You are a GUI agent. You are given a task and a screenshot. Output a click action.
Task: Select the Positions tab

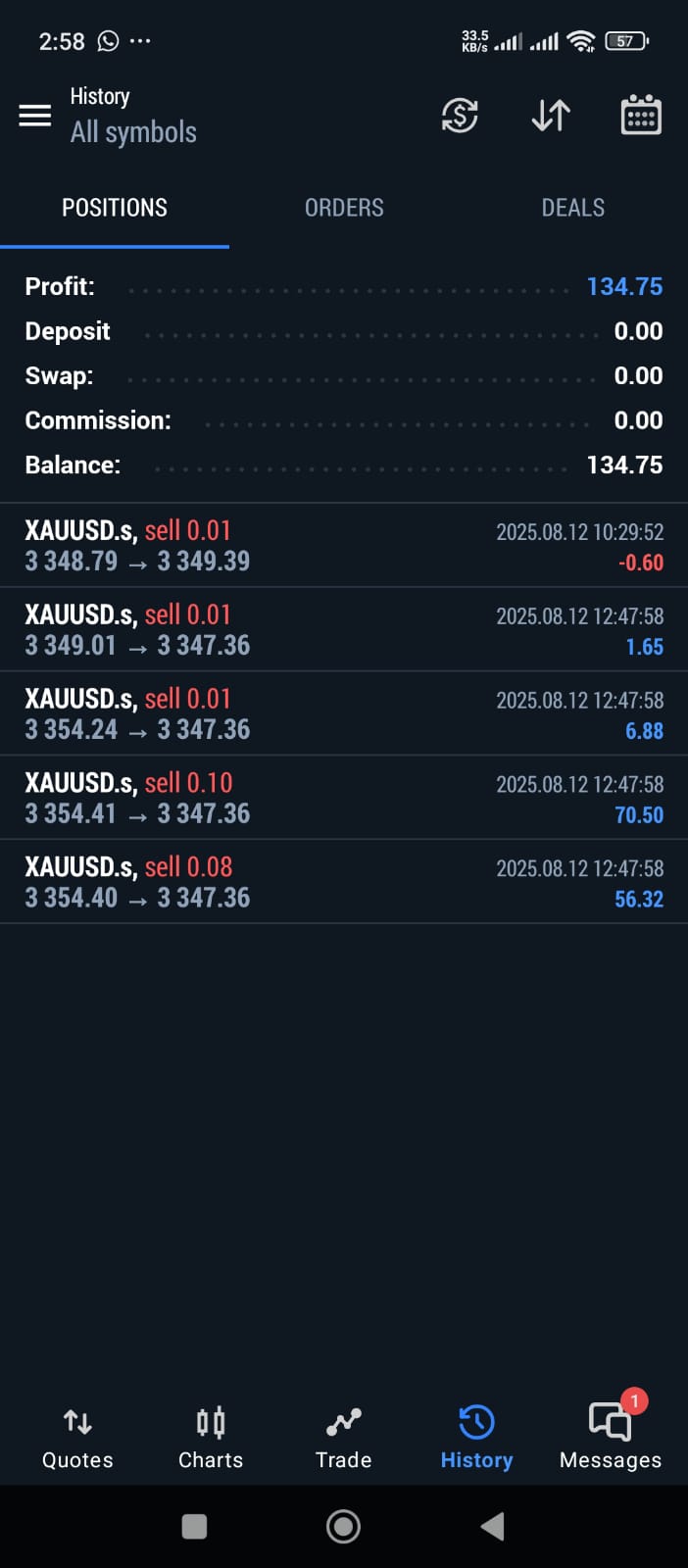(115, 208)
